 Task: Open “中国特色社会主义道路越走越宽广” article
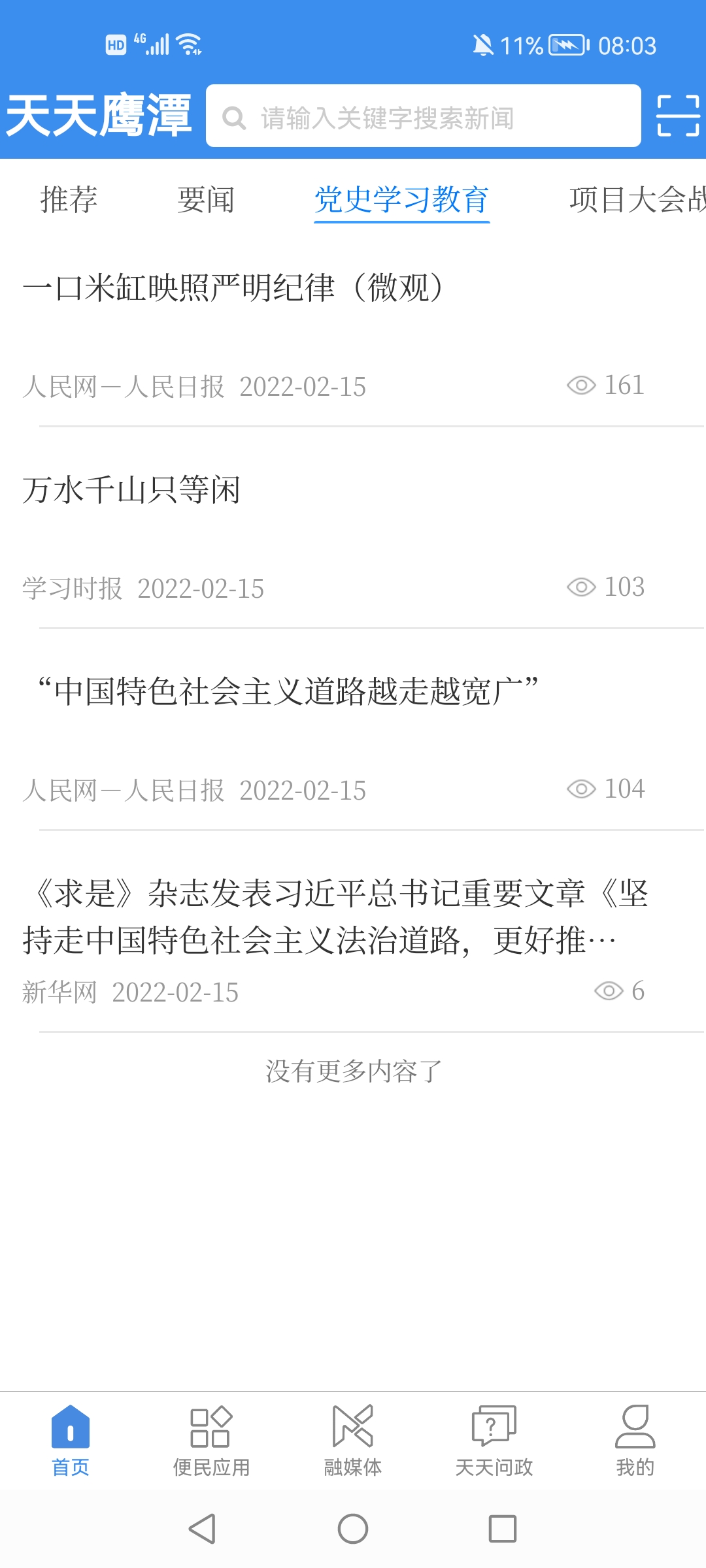(x=288, y=692)
